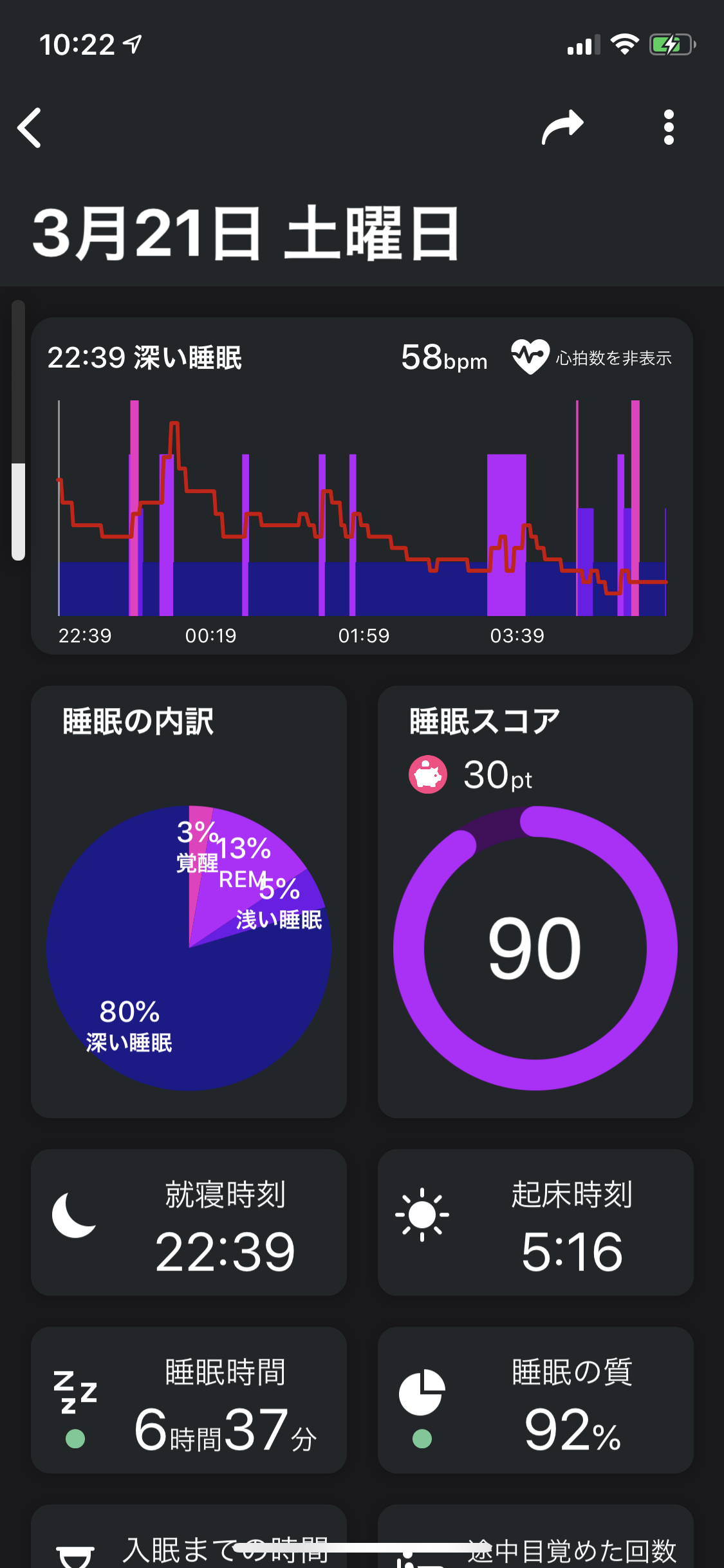Hide heart rate with 心拍数を非表示
This screenshot has height=1568, width=724.
(x=592, y=357)
